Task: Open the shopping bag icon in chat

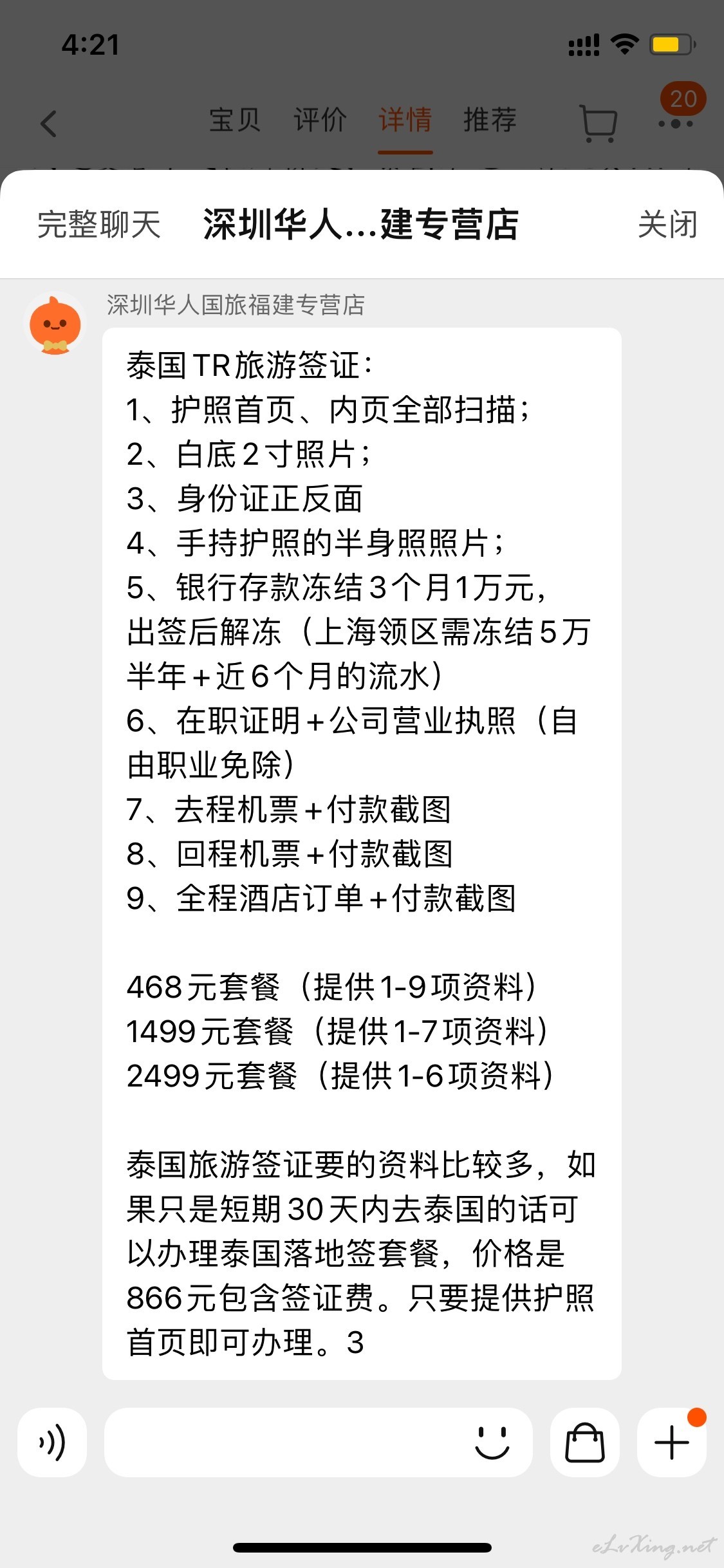Action: [x=585, y=1442]
